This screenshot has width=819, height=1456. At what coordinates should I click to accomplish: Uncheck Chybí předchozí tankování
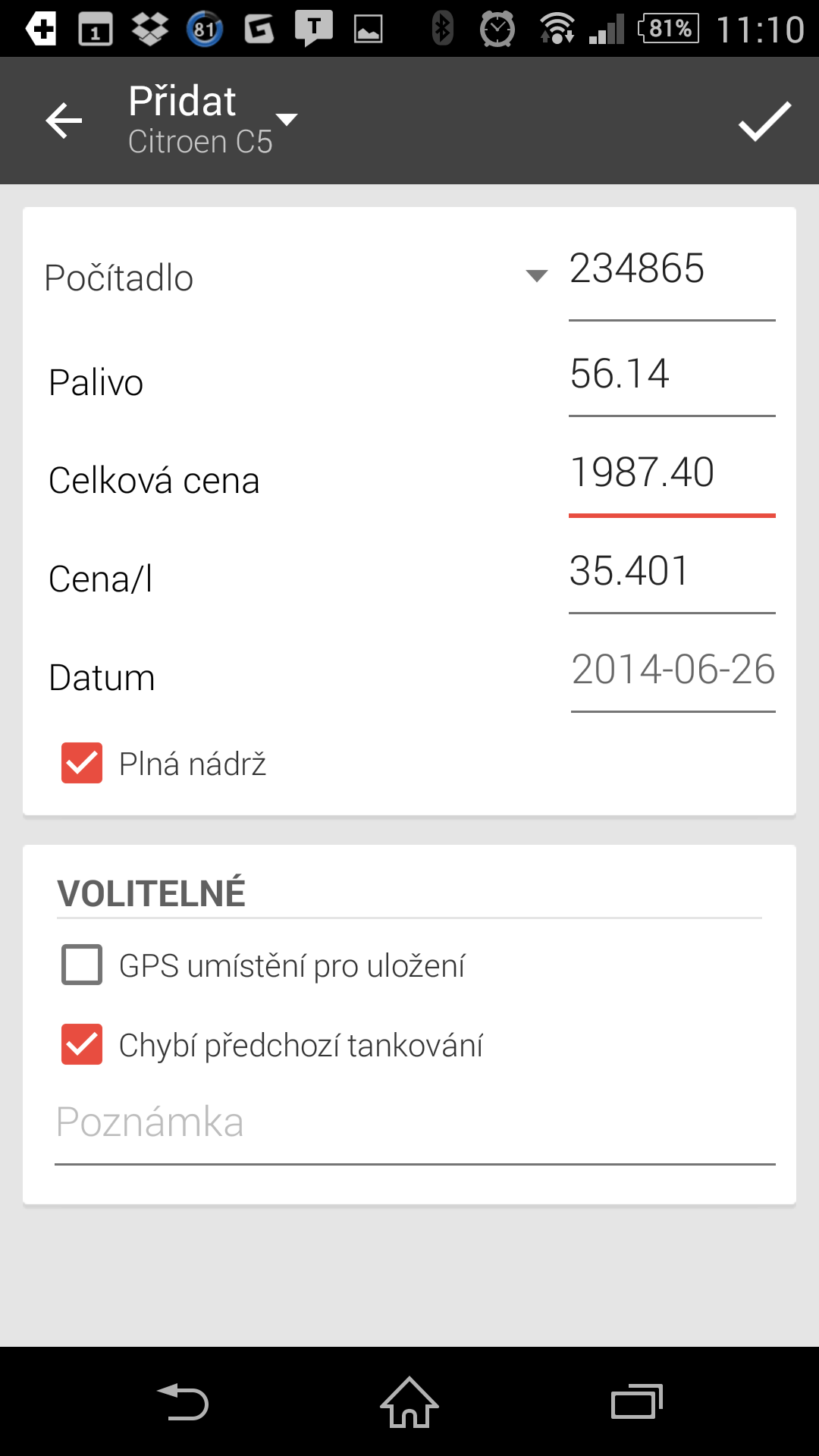pos(82,1044)
